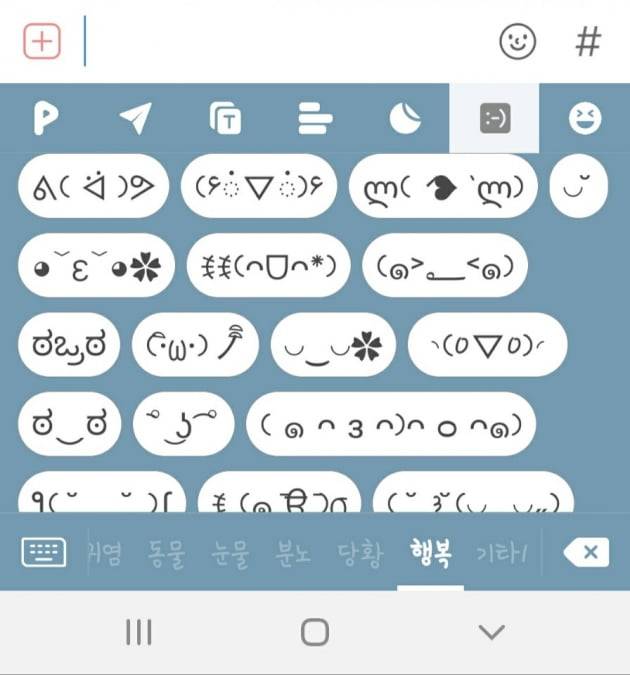630x675 pixels.
Task: Tap the backspace delete key
Action: pos(585,552)
